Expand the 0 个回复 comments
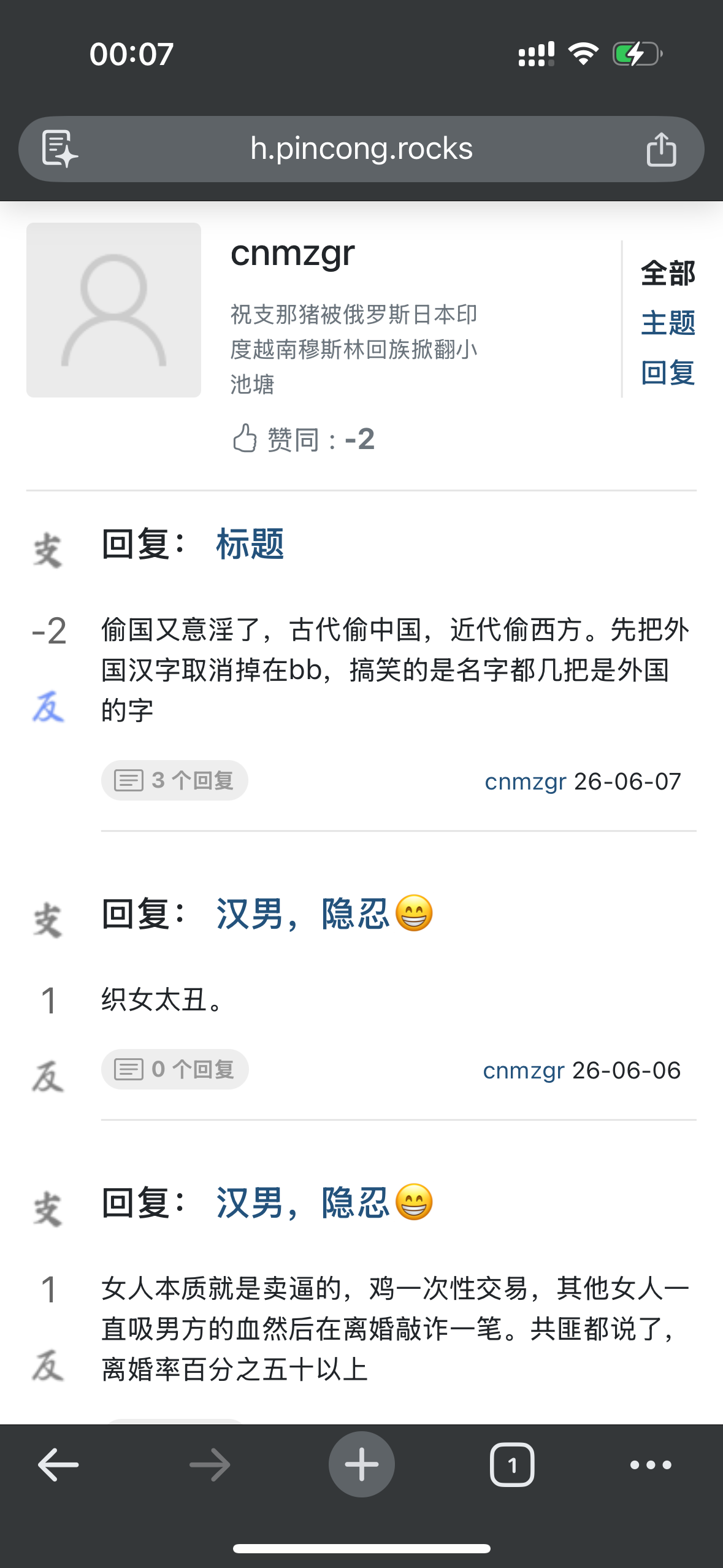723x1568 pixels. coord(175,1069)
